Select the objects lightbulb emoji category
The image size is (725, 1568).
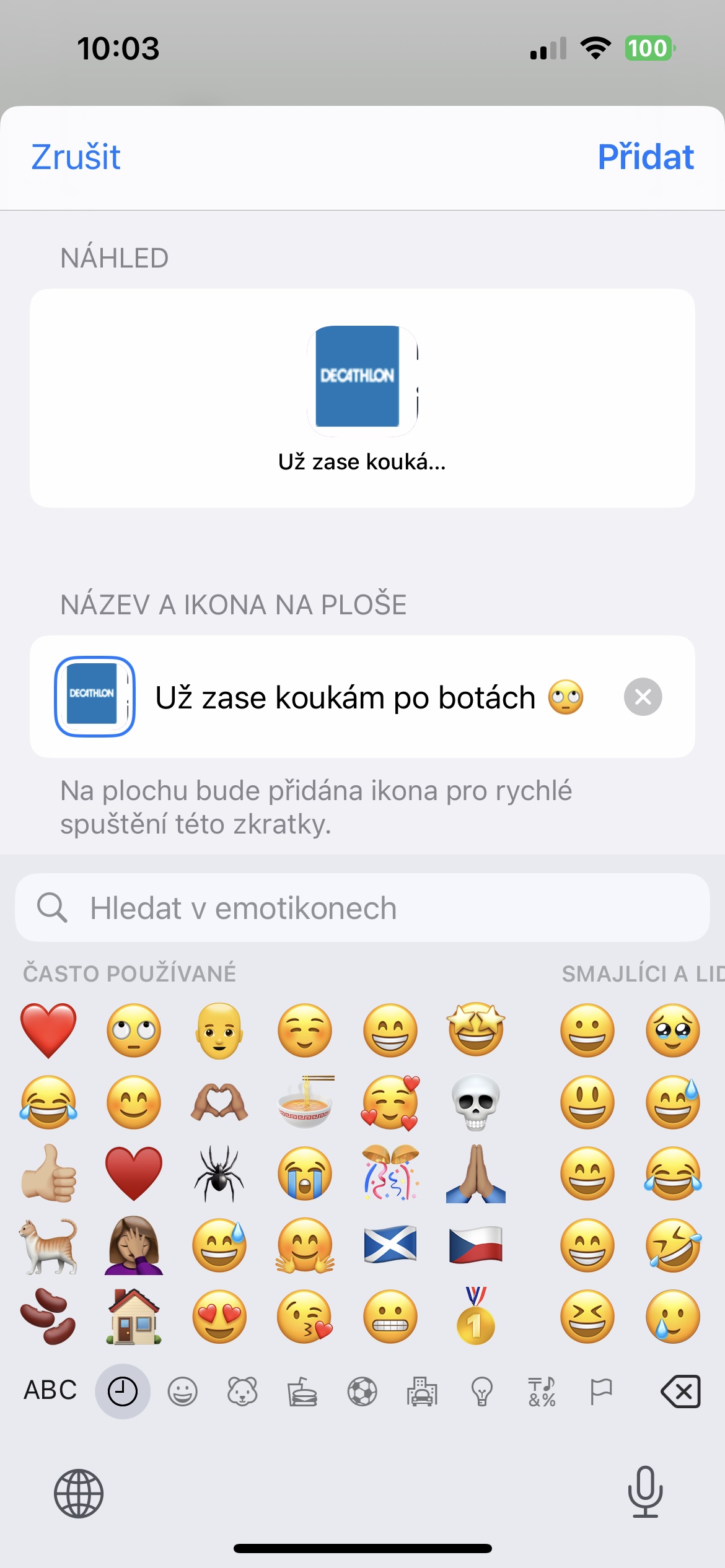[x=481, y=1392]
